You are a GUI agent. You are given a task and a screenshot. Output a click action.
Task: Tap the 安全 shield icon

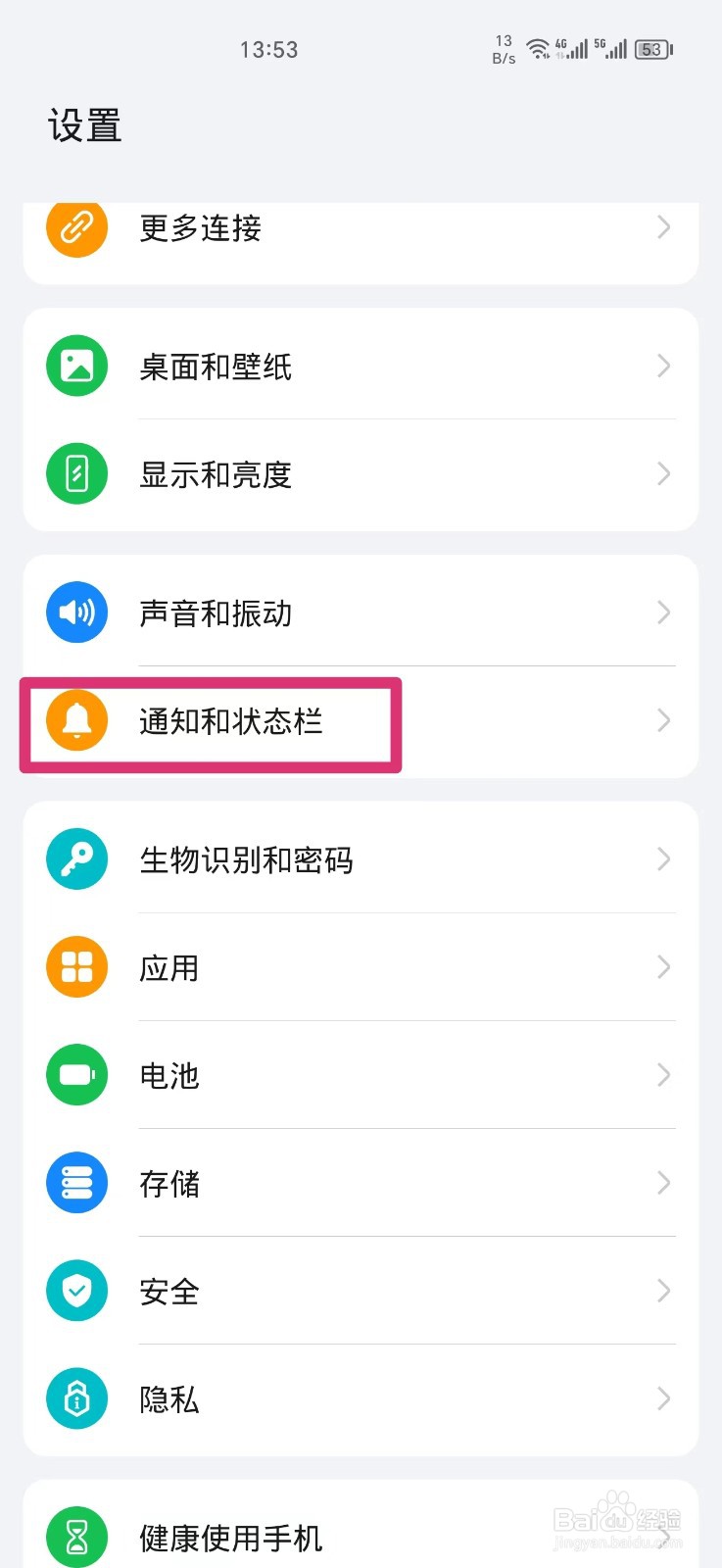(x=76, y=1291)
